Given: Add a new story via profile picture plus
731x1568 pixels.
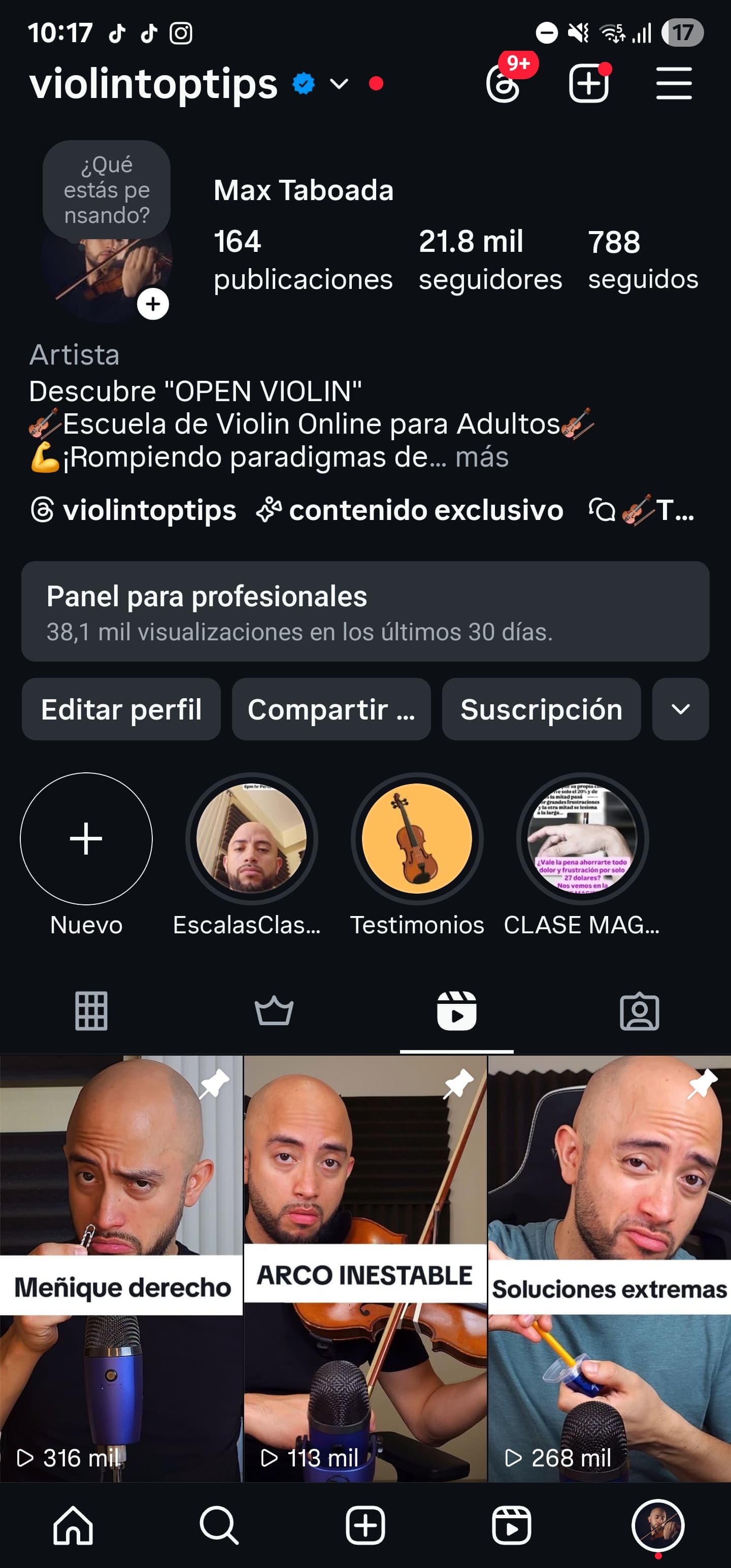Looking at the screenshot, I should (152, 304).
